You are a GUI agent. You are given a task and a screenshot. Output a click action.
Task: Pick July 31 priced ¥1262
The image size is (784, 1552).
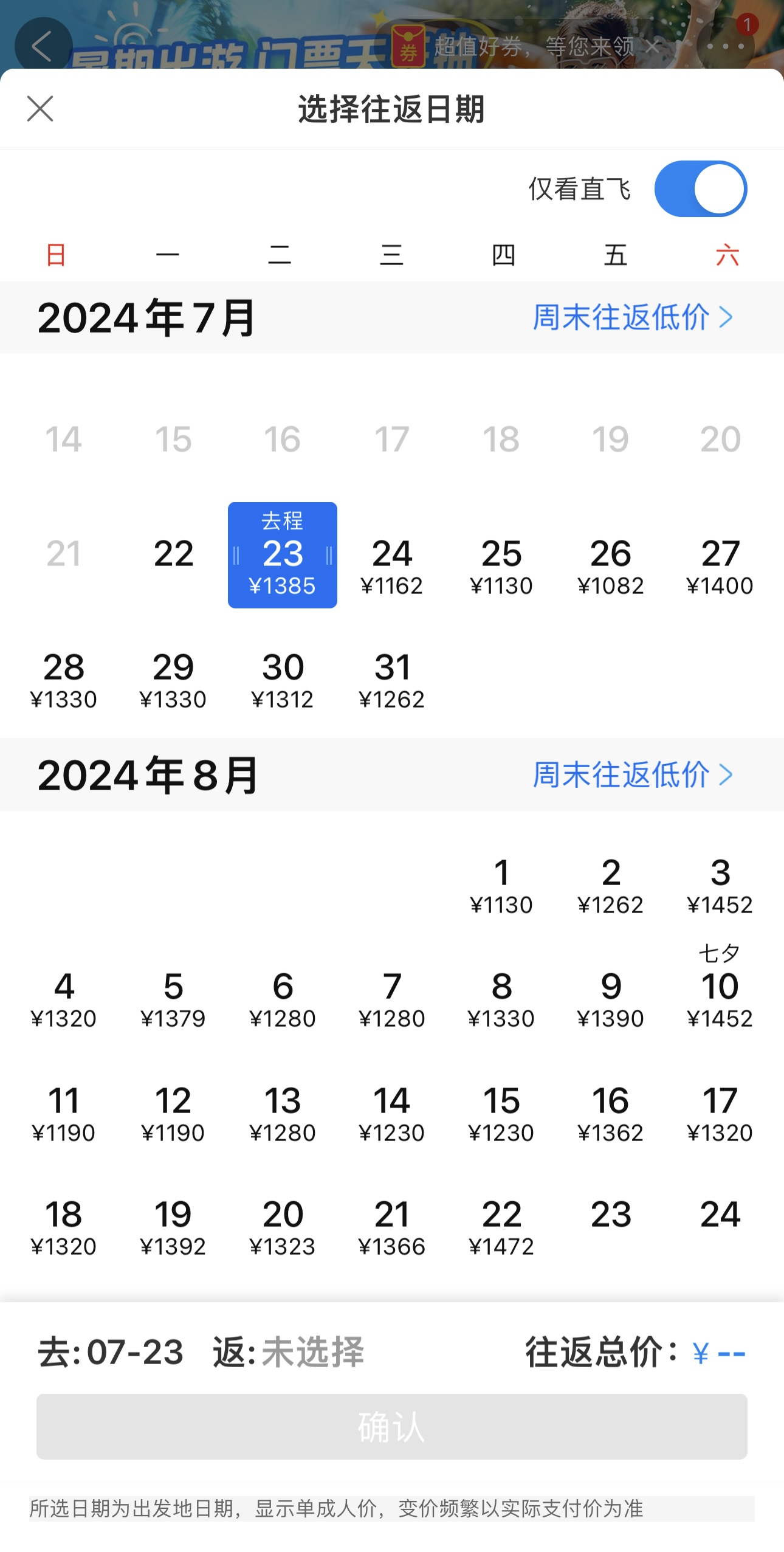[x=392, y=680]
